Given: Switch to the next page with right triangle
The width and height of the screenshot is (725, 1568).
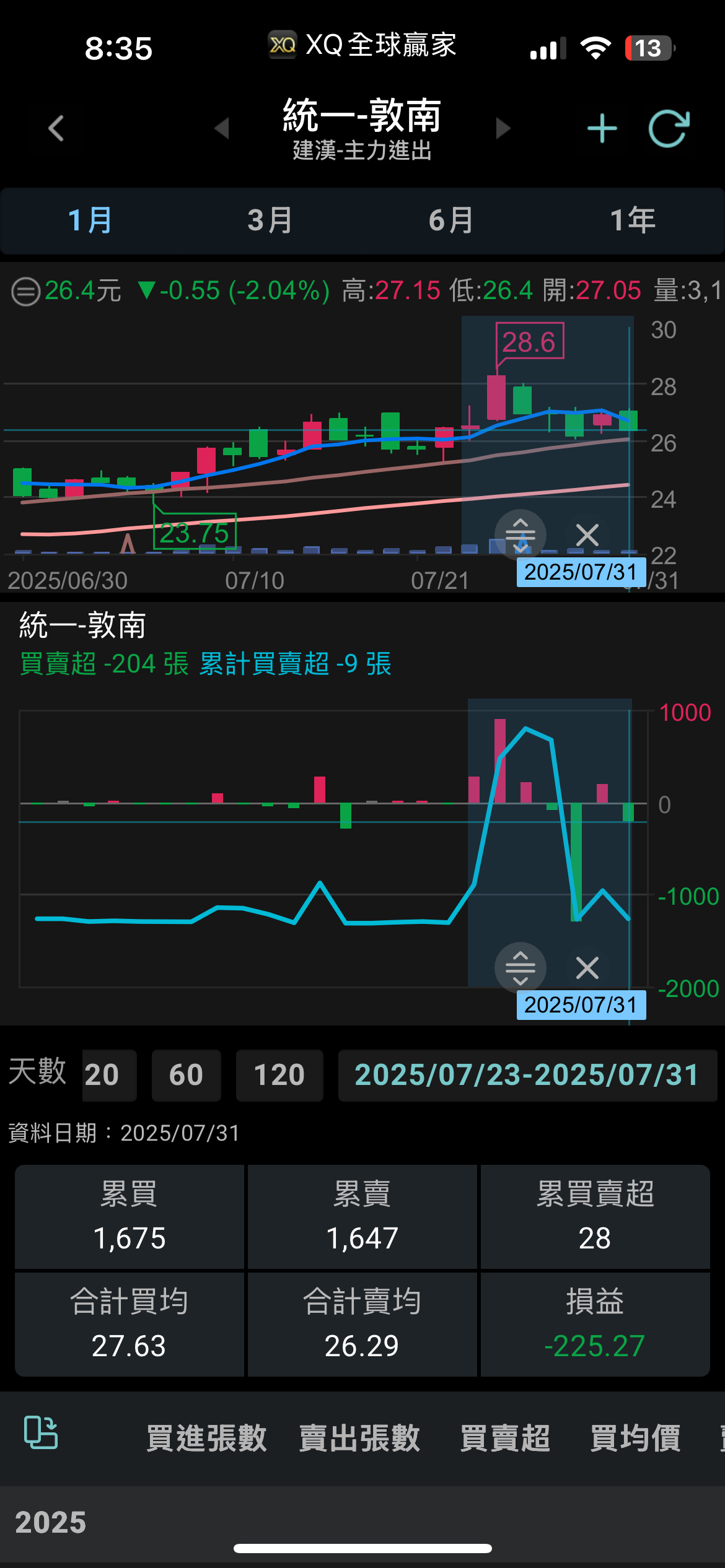Looking at the screenshot, I should point(503,129).
